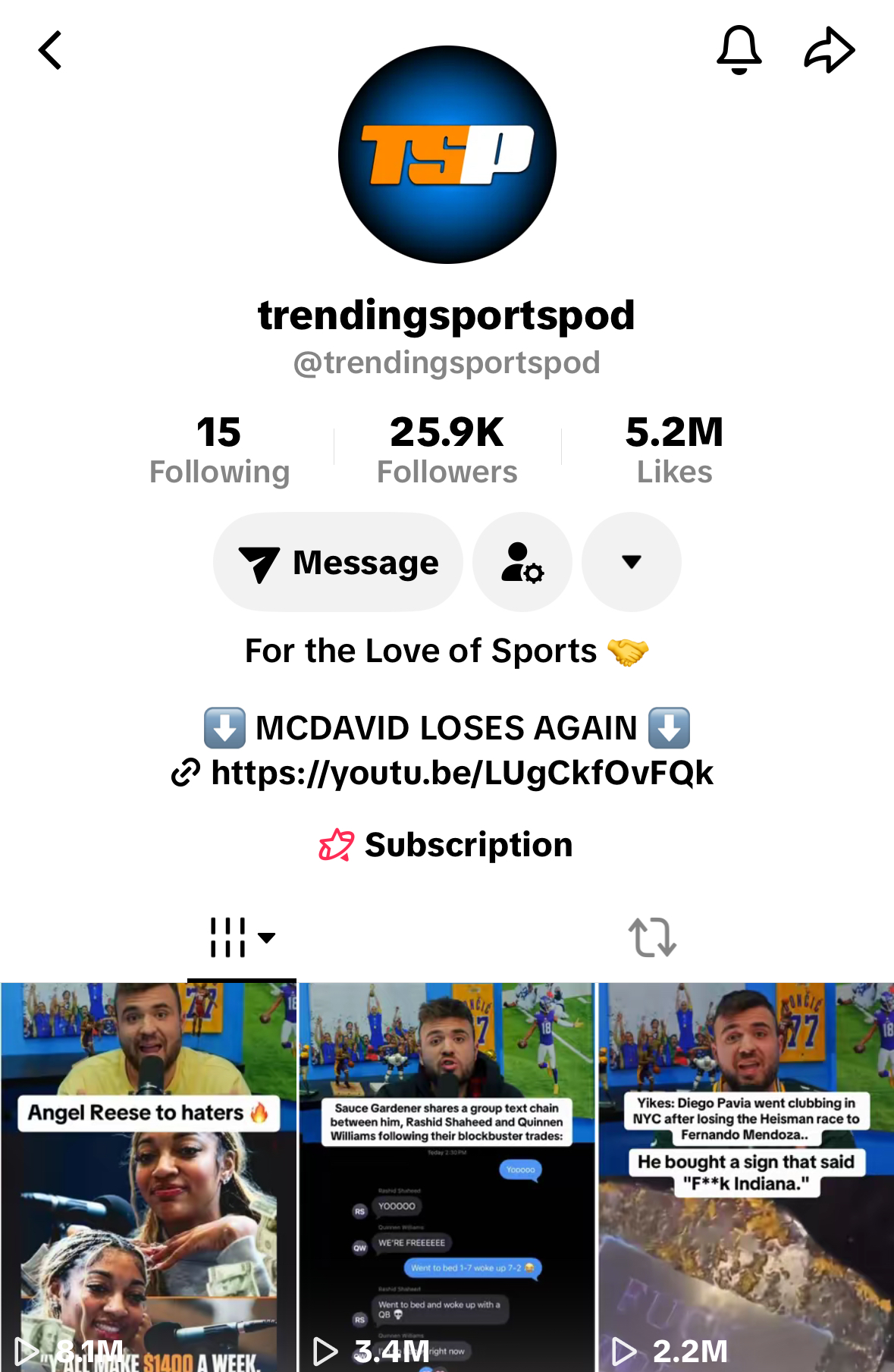The image size is (894, 1372).
Task: Open the Following list
Action: point(219,451)
